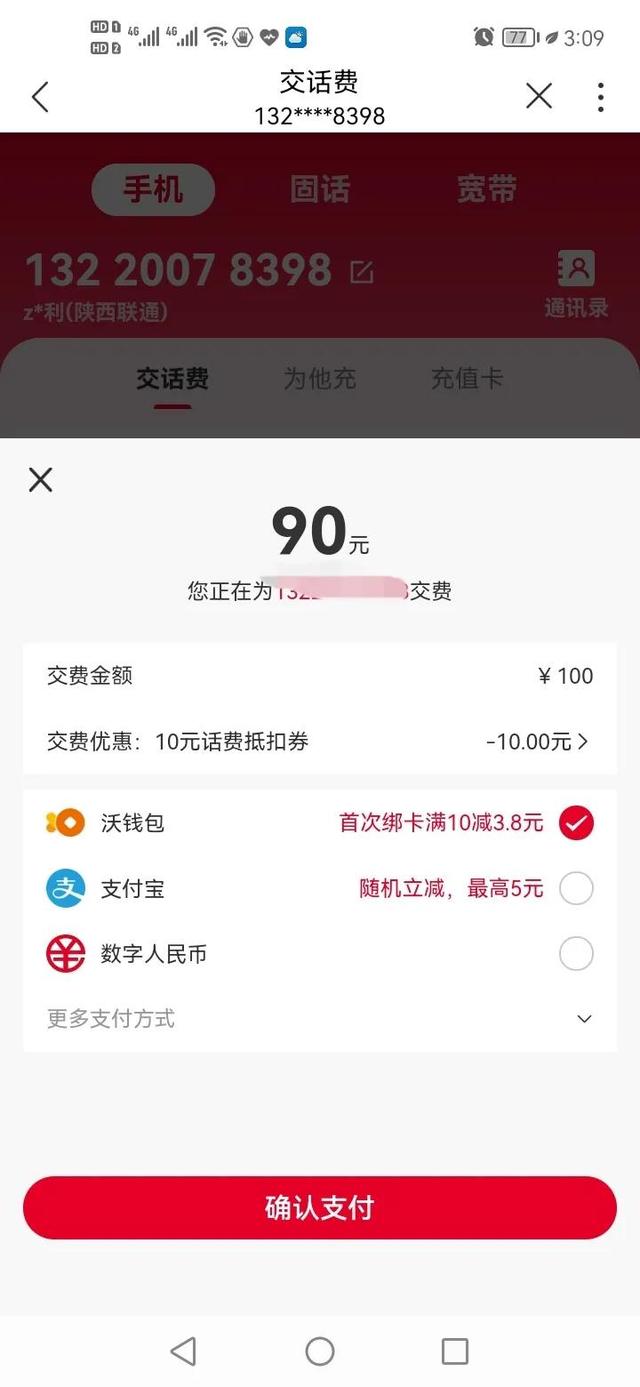Select 数字人民币 payment option
The width and height of the screenshot is (640, 1387).
(320, 954)
